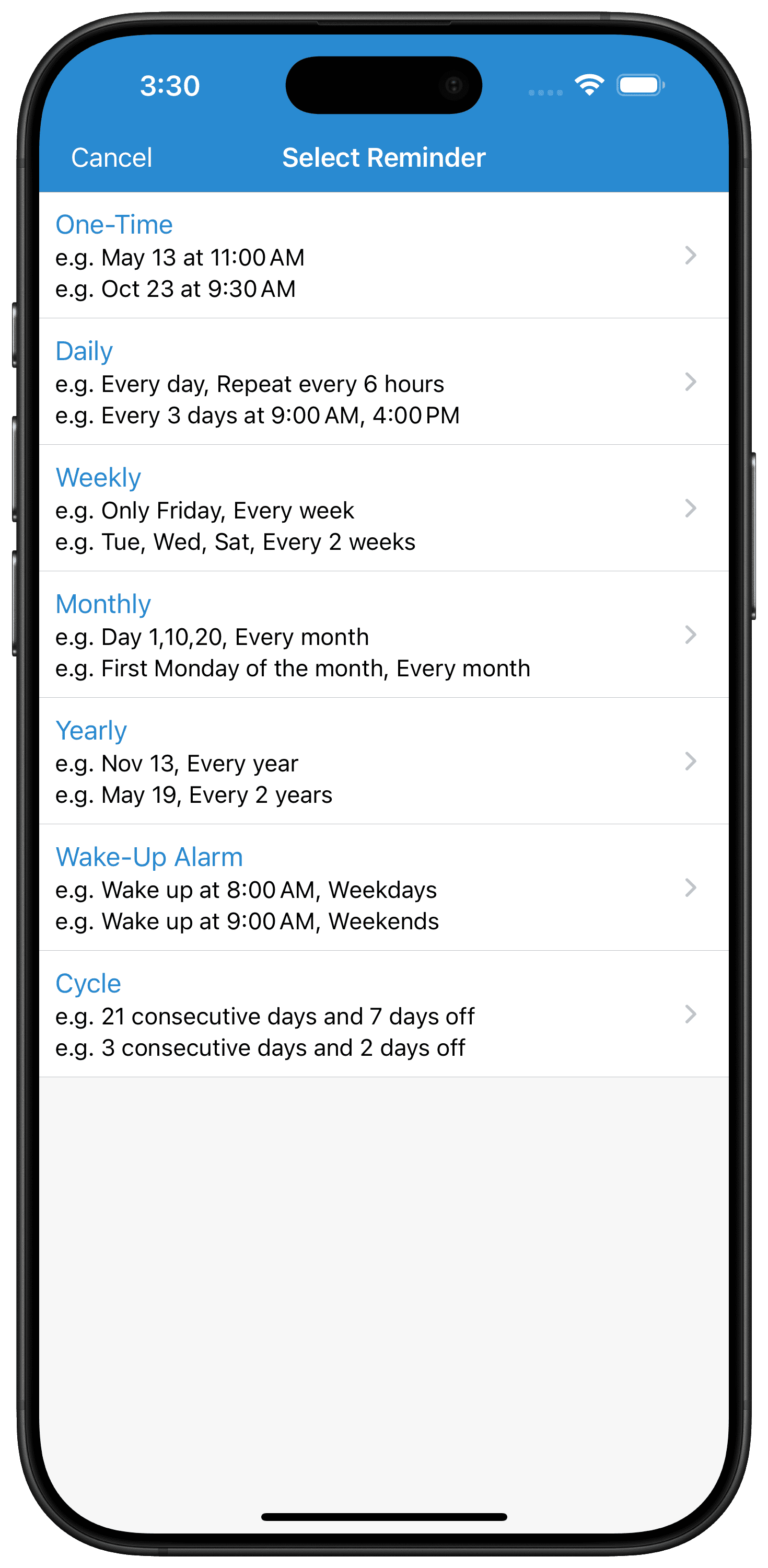The height and width of the screenshot is (1568, 768).
Task: Select the Yearly reminder option
Action: coord(384,762)
